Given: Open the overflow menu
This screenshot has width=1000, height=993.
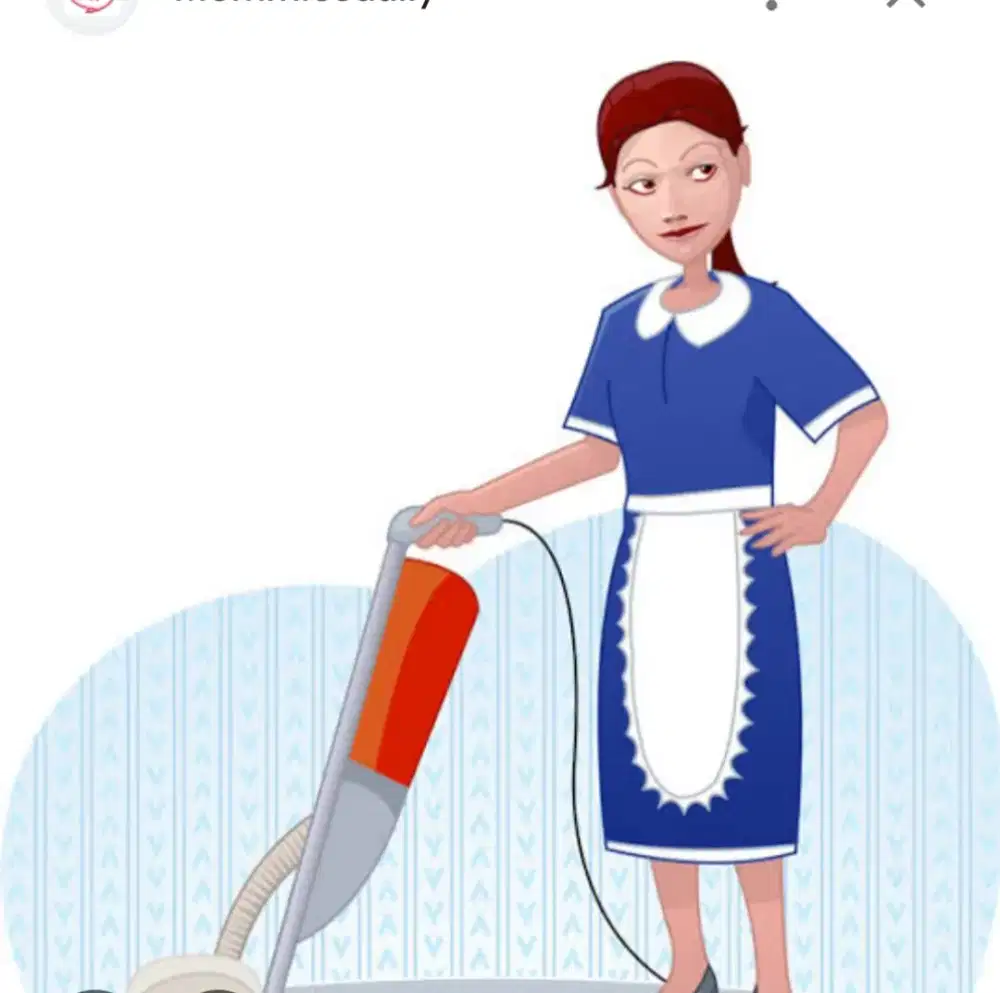Looking at the screenshot, I should click(x=771, y=4).
